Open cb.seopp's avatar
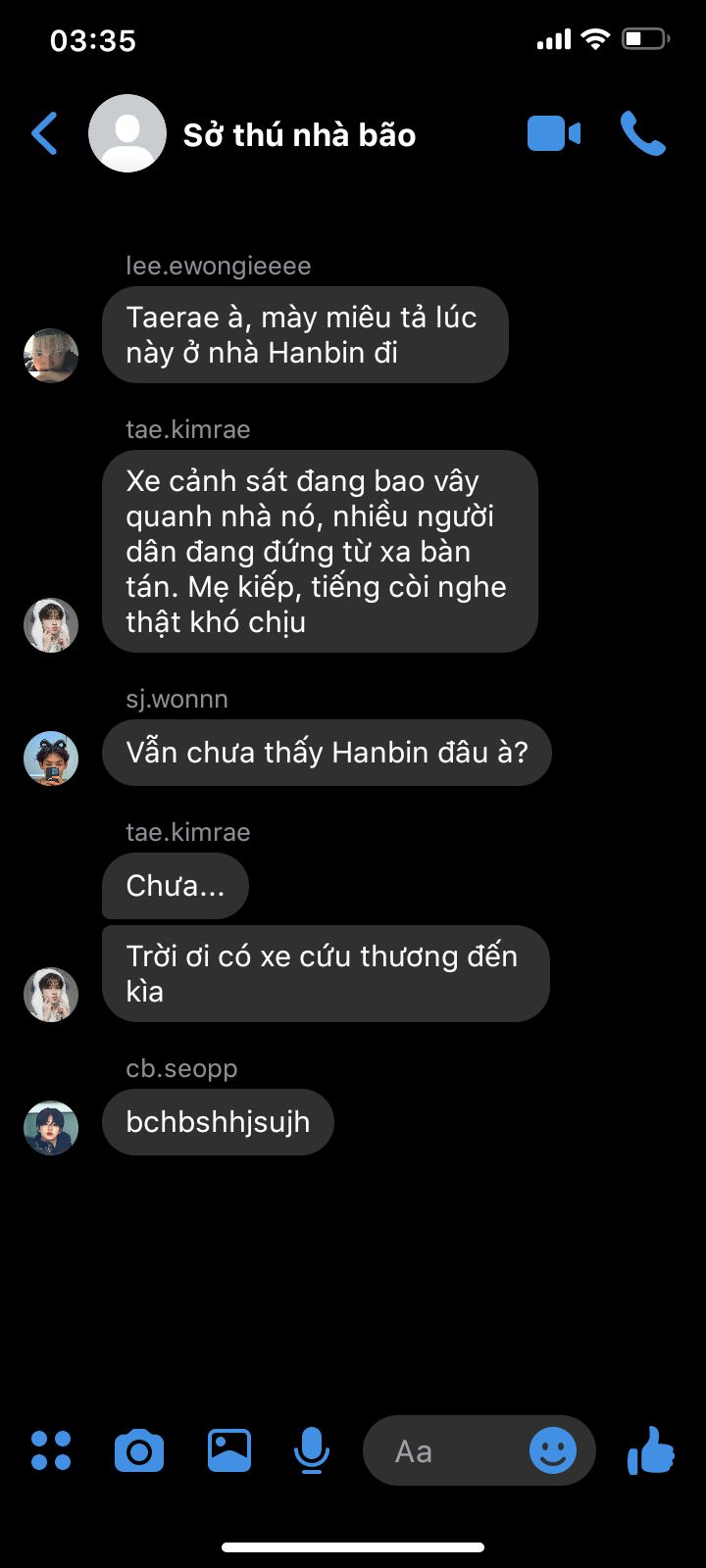This screenshot has height=1568, width=706. (x=51, y=1127)
